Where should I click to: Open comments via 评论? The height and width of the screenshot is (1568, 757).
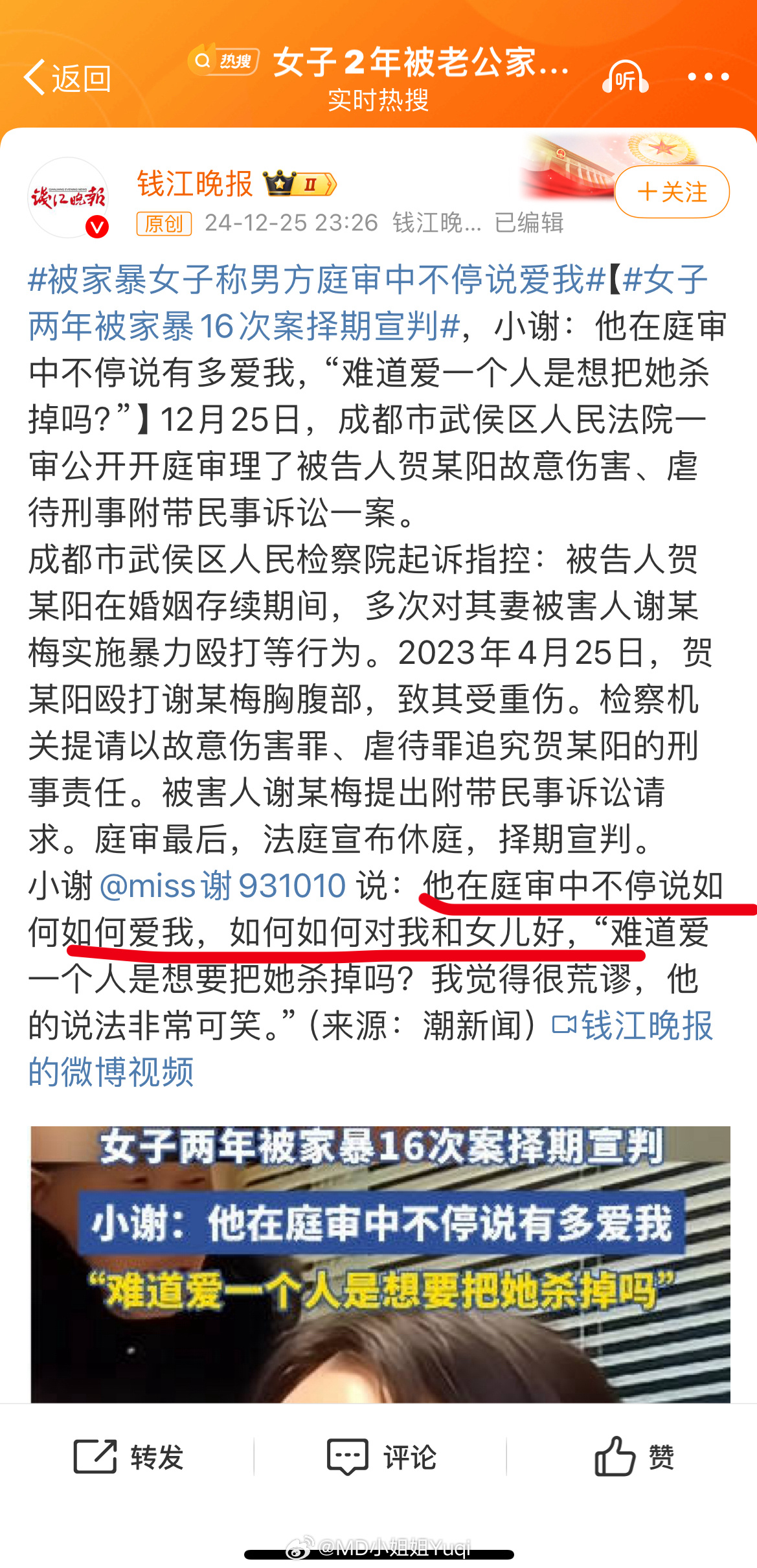[381, 1457]
